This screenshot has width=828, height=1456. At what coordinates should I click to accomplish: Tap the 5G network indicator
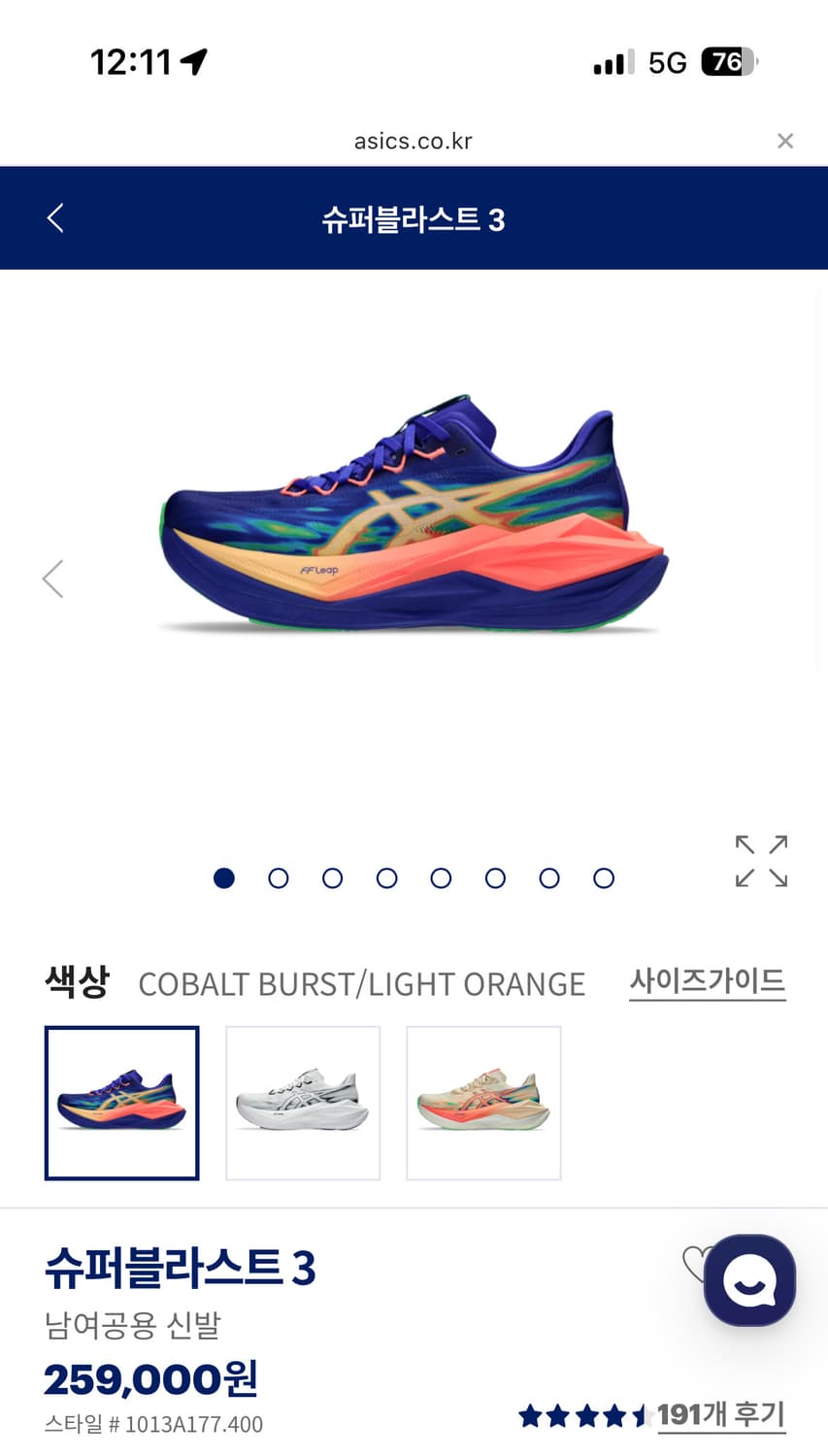[664, 61]
